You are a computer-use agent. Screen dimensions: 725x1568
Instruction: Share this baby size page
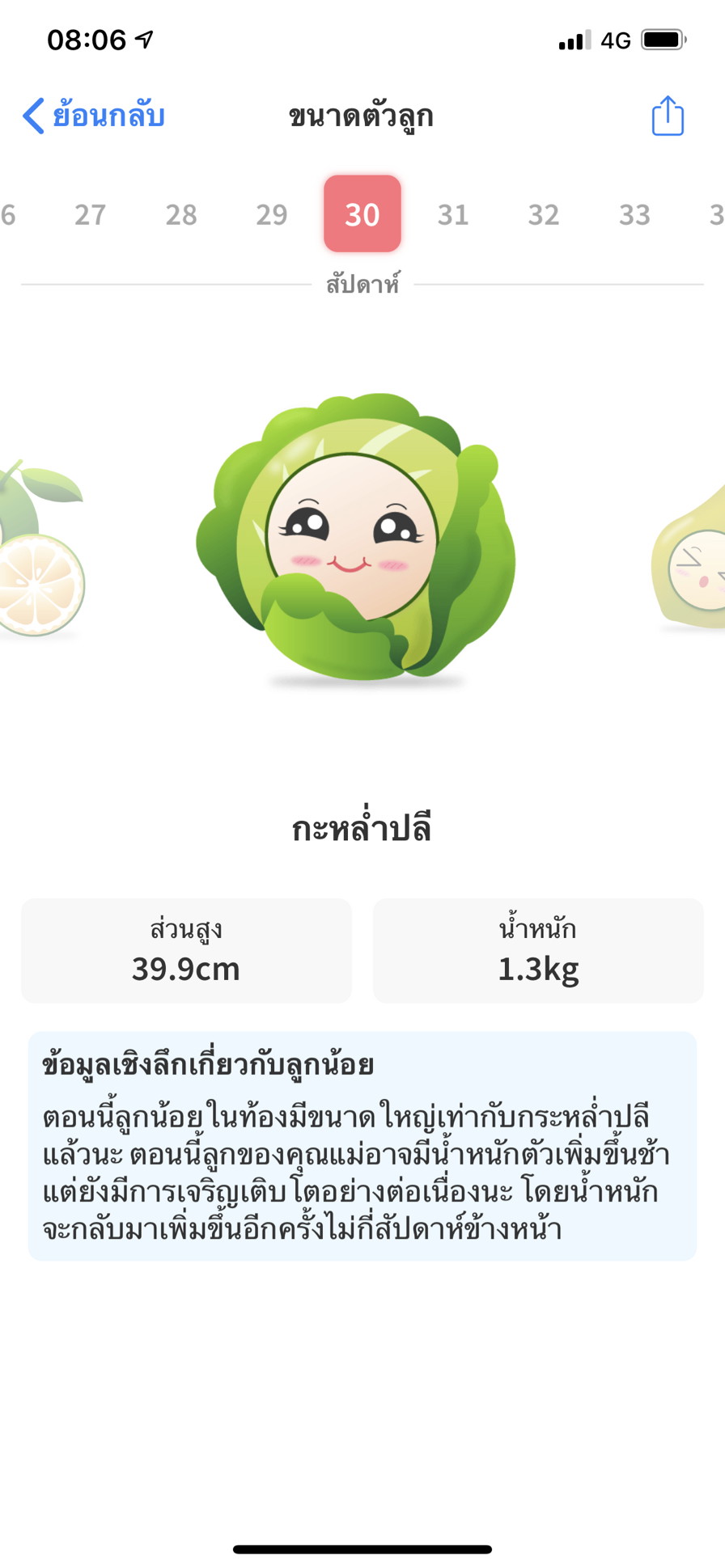click(668, 116)
